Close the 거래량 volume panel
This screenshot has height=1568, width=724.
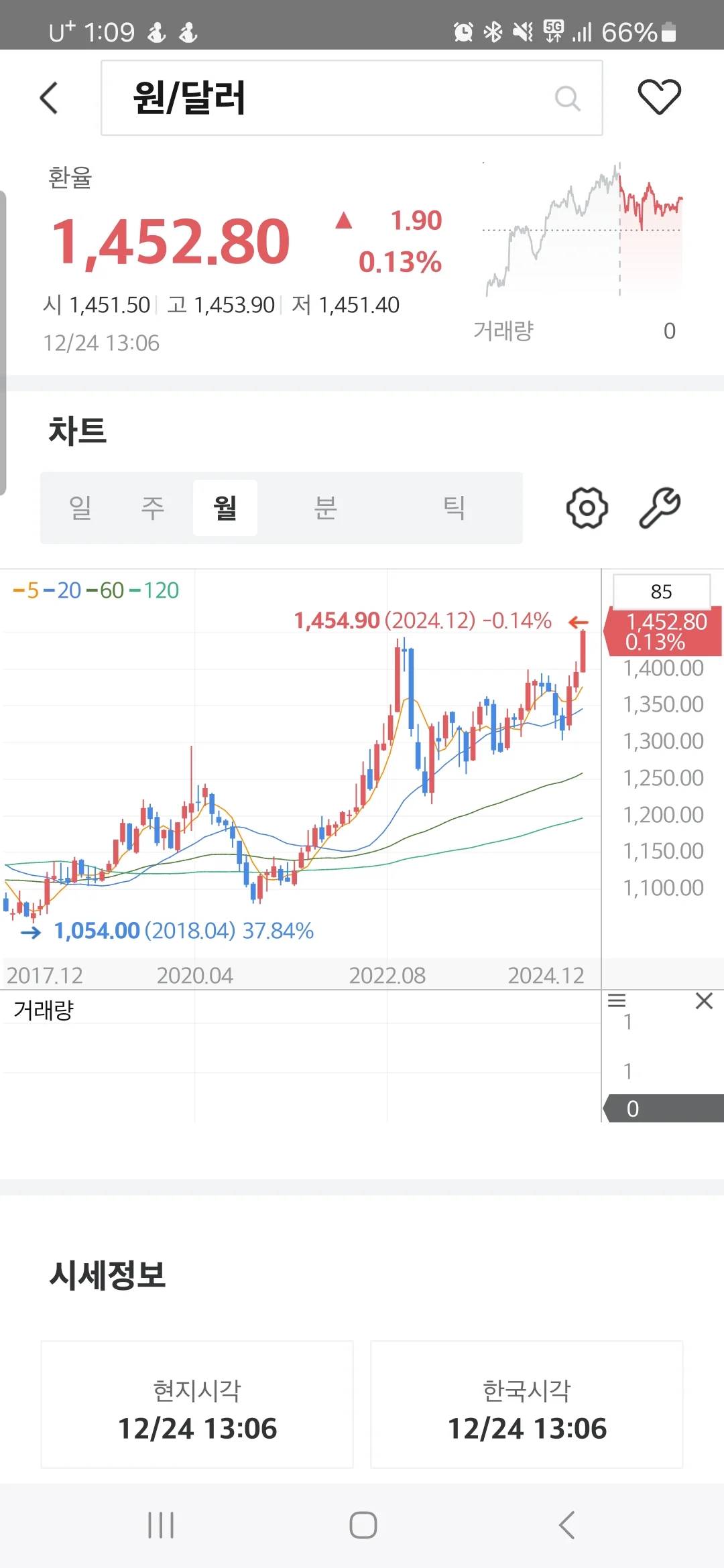click(704, 1001)
